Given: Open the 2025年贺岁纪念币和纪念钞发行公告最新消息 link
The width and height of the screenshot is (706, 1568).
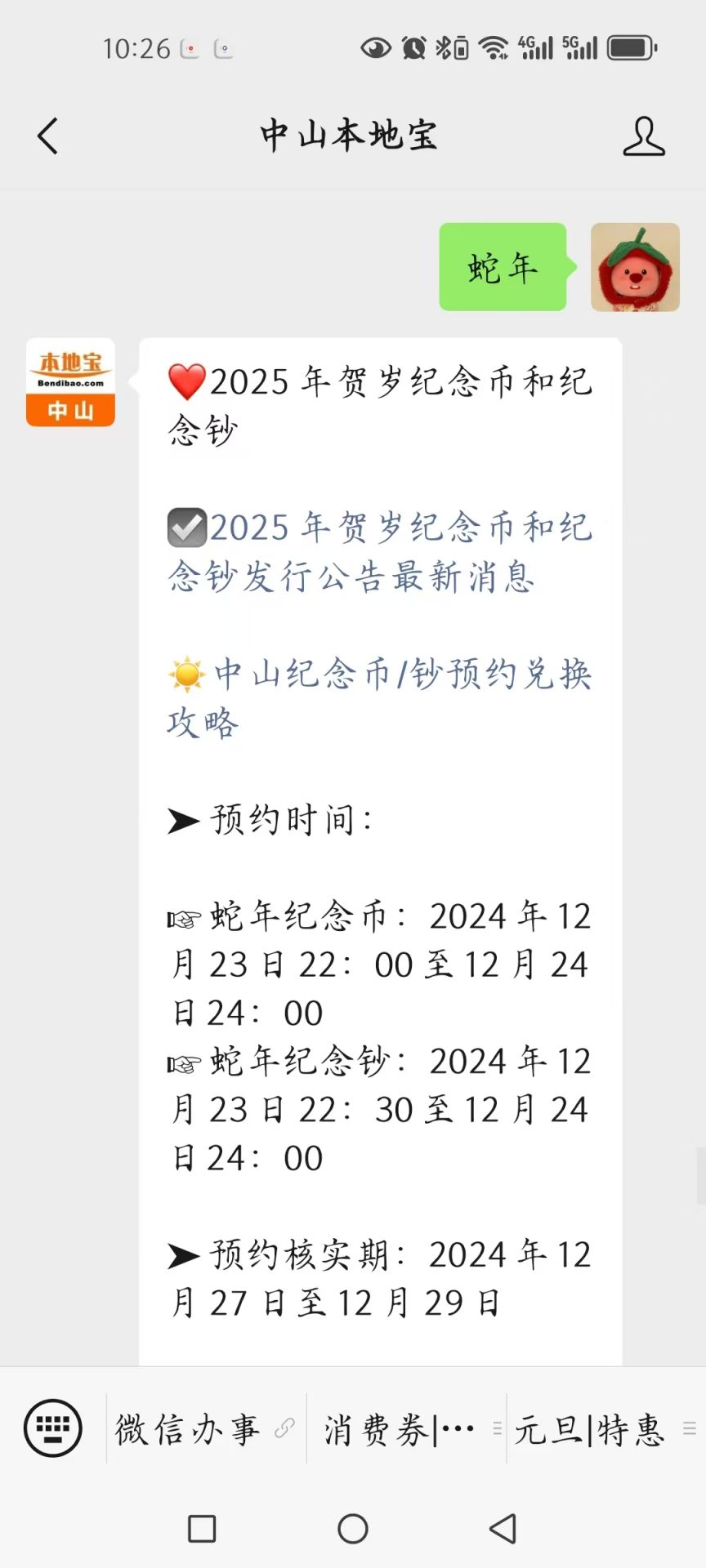Looking at the screenshot, I should coord(380,551).
